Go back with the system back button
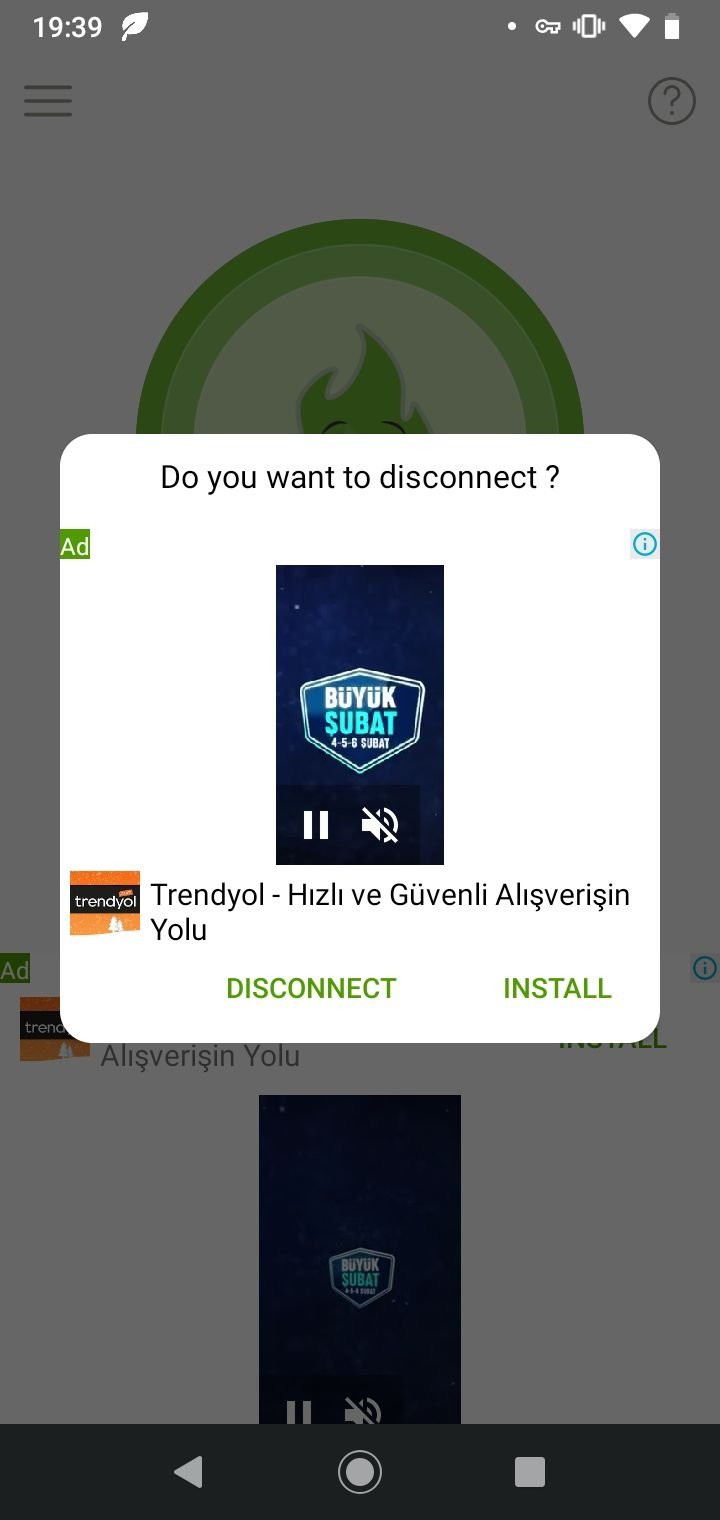This screenshot has height=1520, width=720. point(188,1472)
